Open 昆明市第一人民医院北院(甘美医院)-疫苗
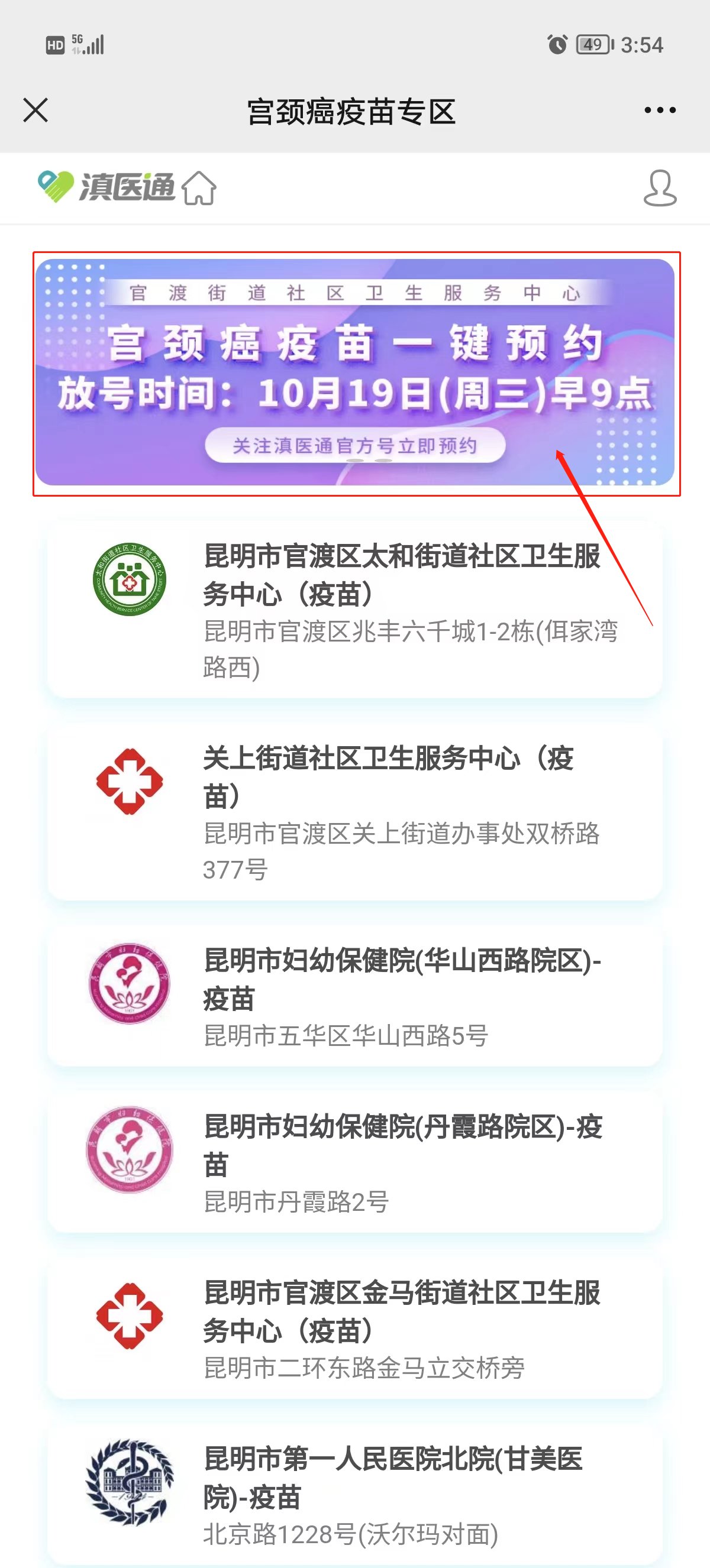The width and height of the screenshot is (710, 1568). coord(355,1494)
